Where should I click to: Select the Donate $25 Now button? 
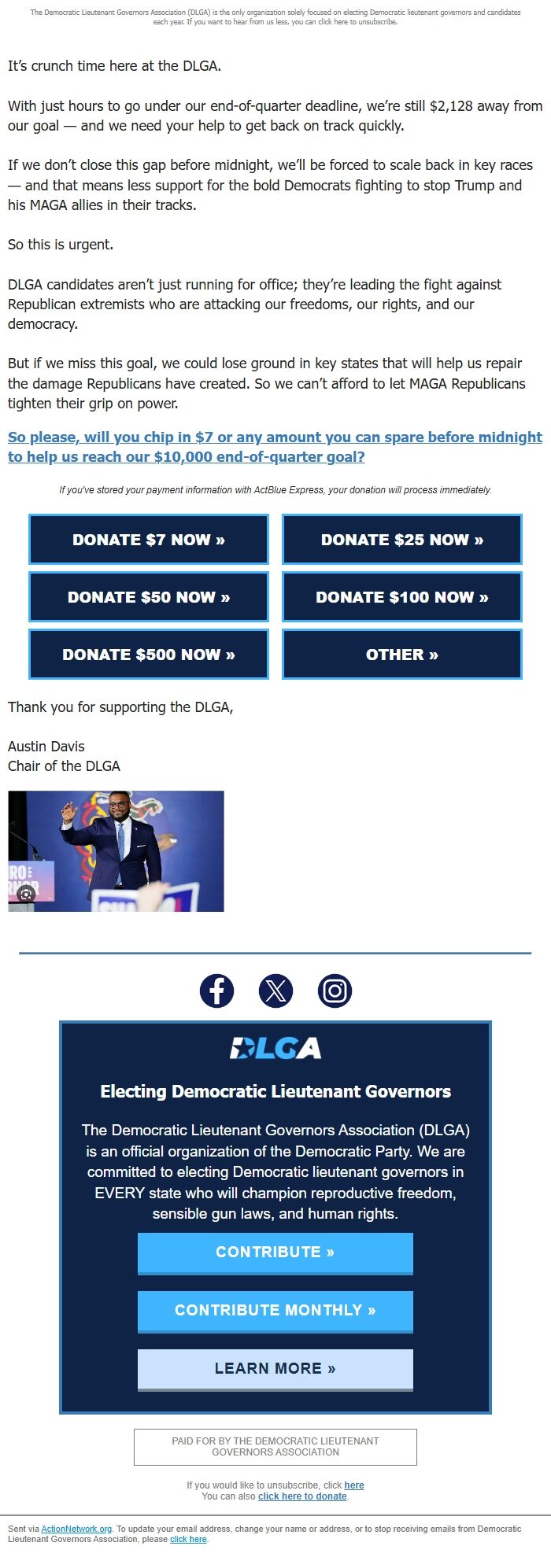[x=401, y=540]
